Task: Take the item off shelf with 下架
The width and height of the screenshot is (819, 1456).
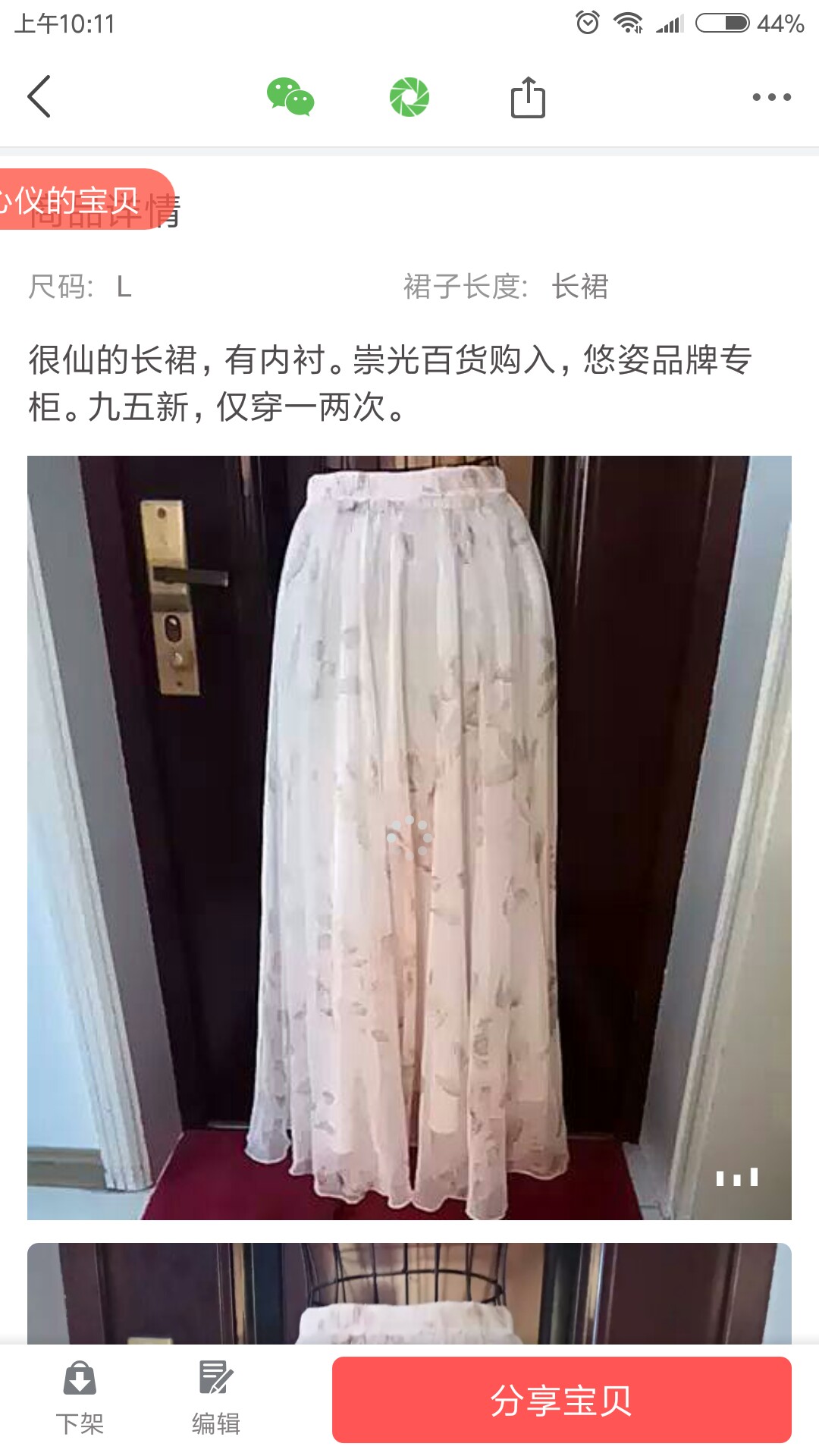Action: tap(80, 1398)
